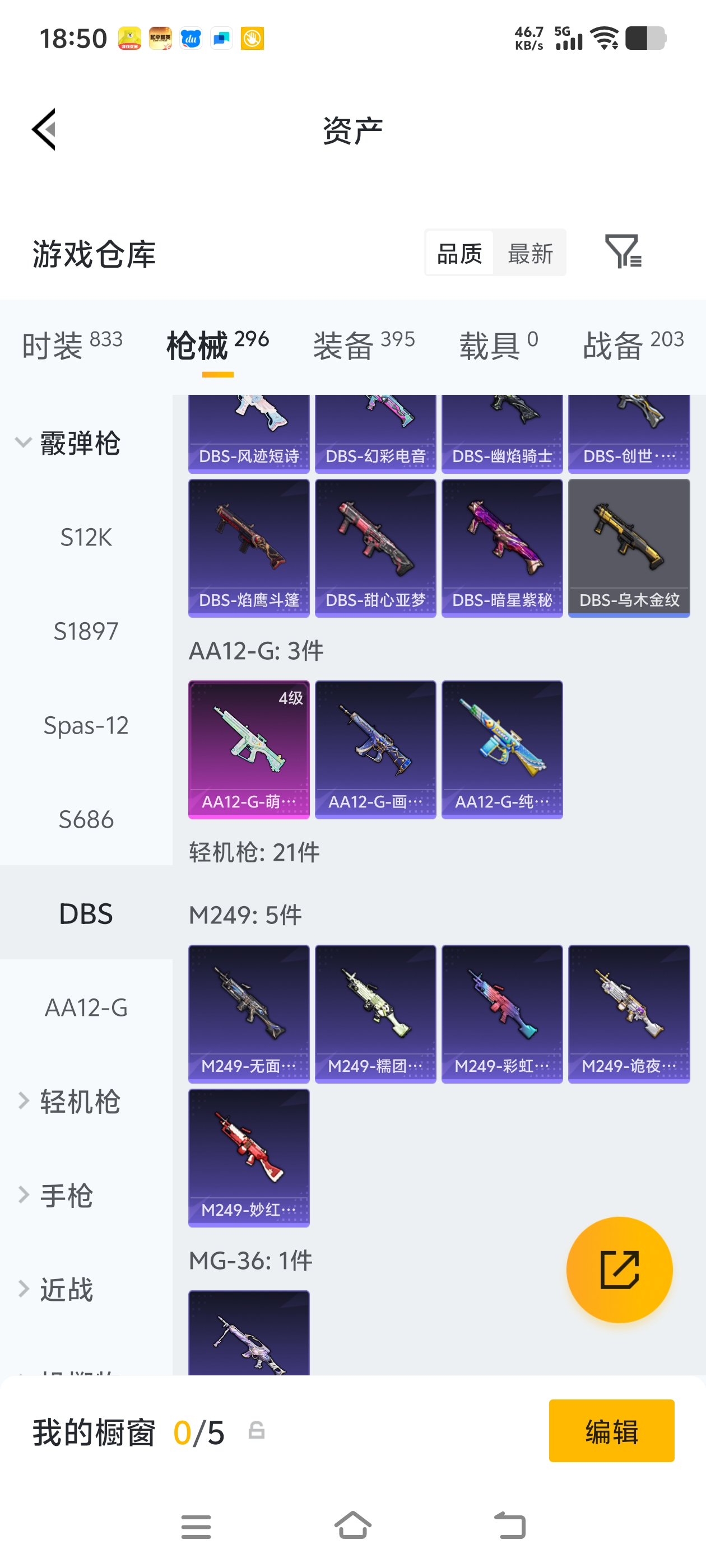Open the filter icon beside 最新
Viewport: 706px width, 1568px height.
point(623,251)
